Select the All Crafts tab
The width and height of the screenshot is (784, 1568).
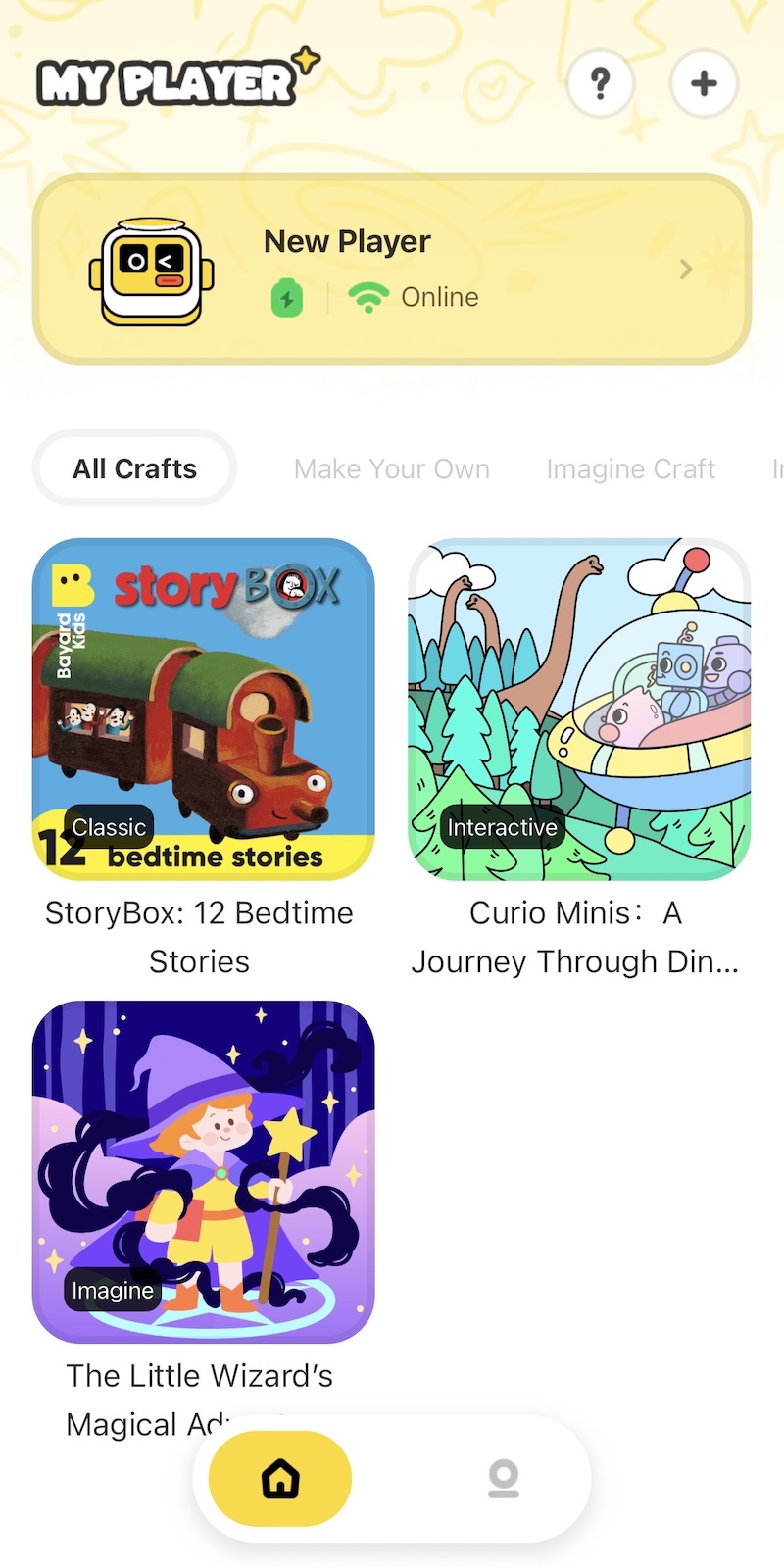(135, 469)
